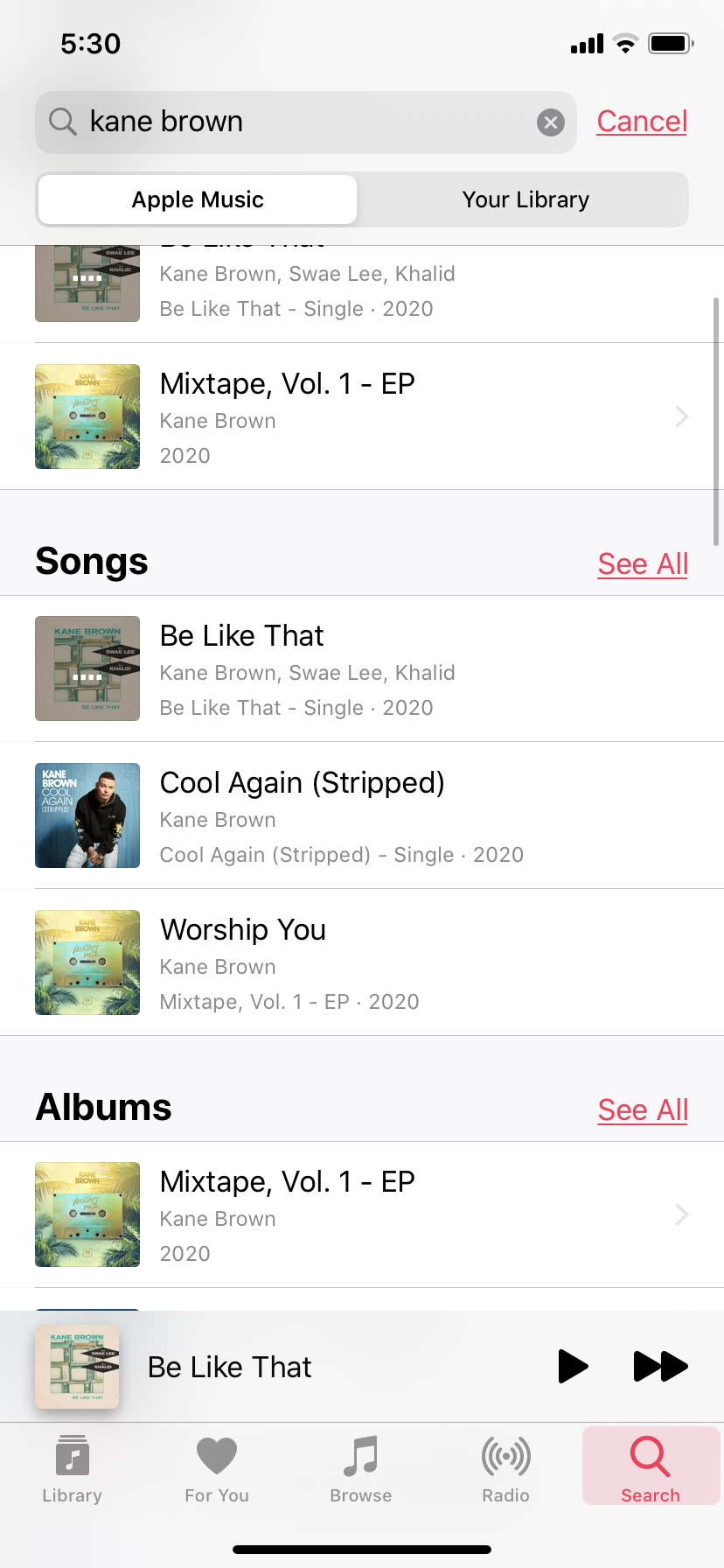
Task: Open Mixtape, Vol. 1 - EP under Albums
Action: (x=362, y=1214)
